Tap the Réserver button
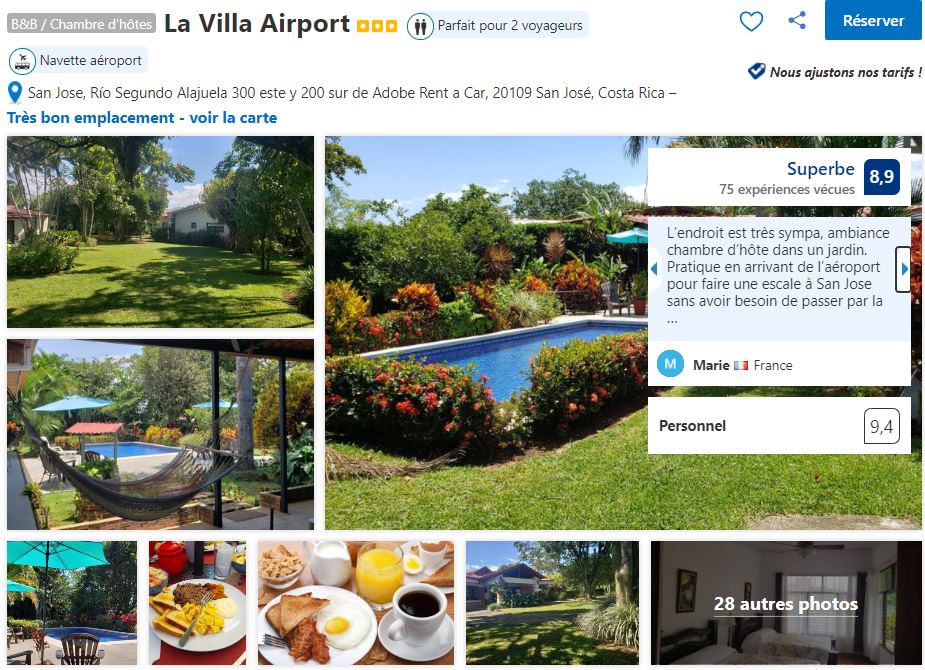Image resolution: width=925 pixels, height=670 pixels. [873, 20]
